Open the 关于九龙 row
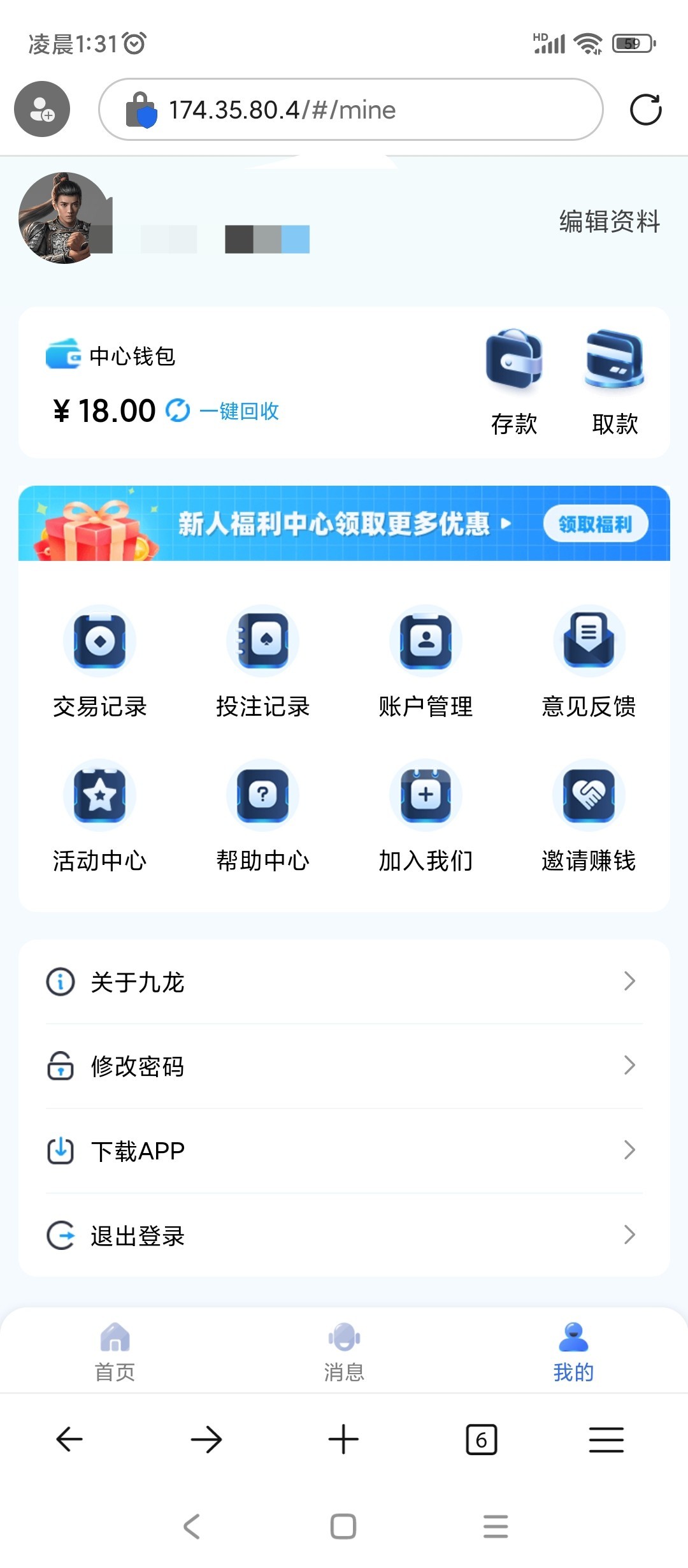 point(344,982)
